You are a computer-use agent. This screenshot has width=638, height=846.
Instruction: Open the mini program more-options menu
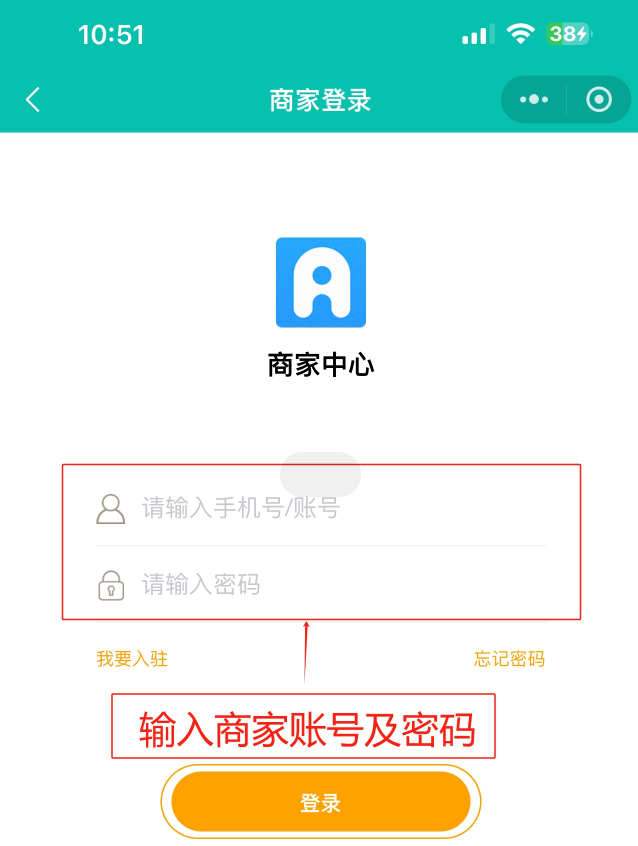tap(534, 100)
